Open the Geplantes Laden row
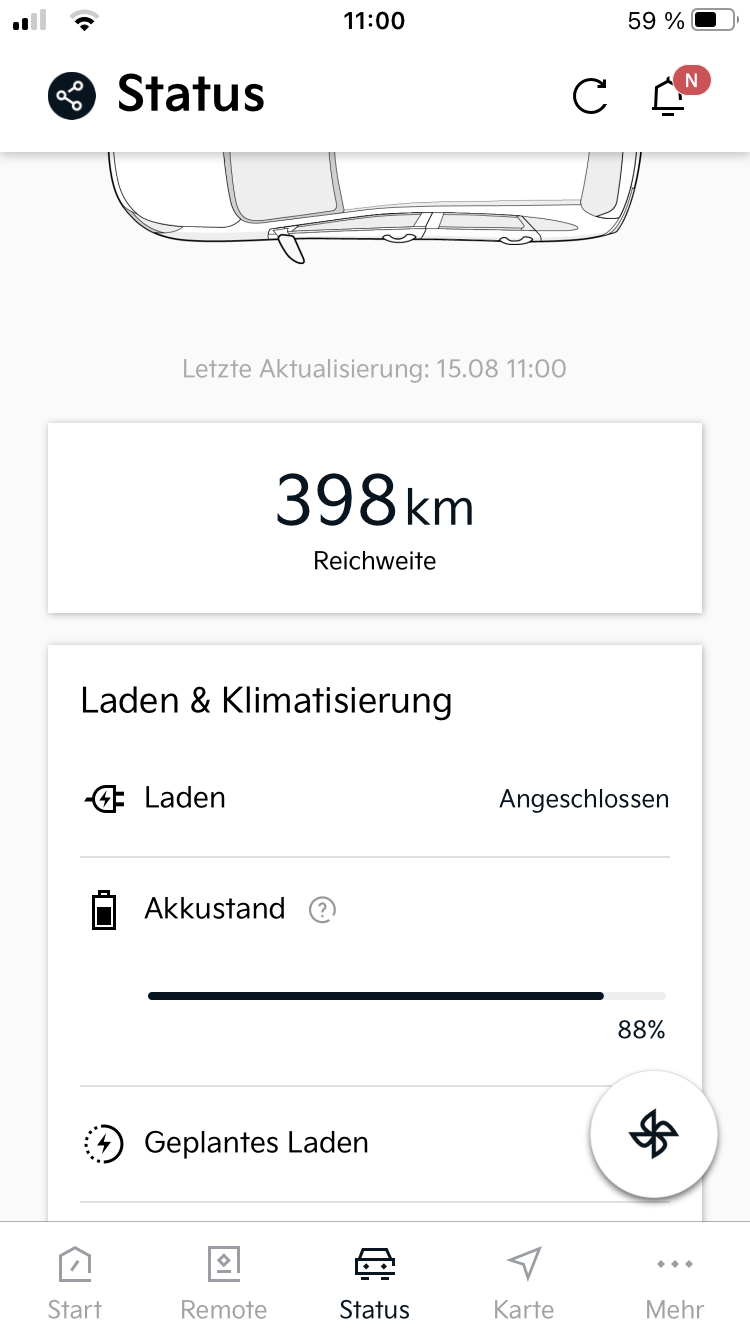Viewport: 750px width, 1334px height. tap(330, 1143)
